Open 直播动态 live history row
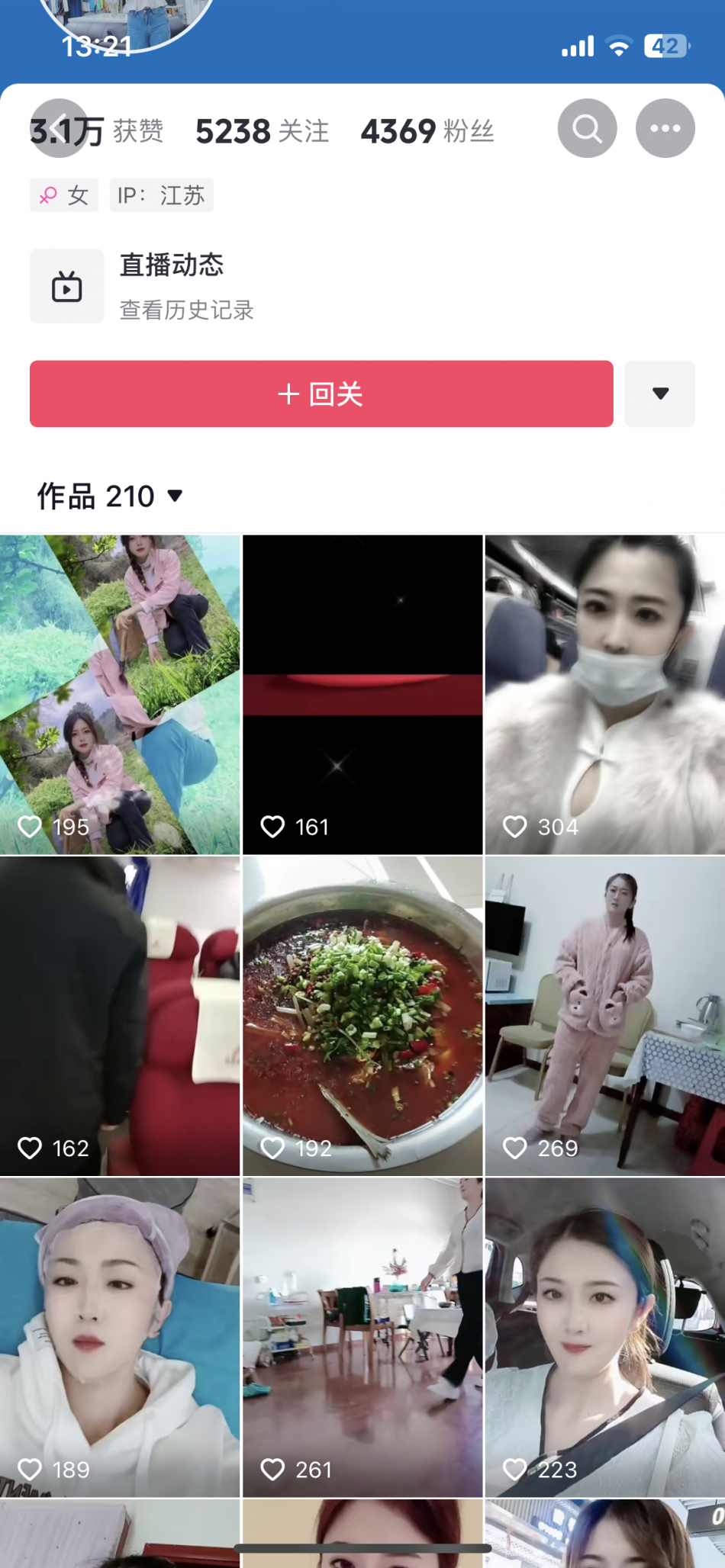Screen dimensions: 725x1568 point(186,286)
